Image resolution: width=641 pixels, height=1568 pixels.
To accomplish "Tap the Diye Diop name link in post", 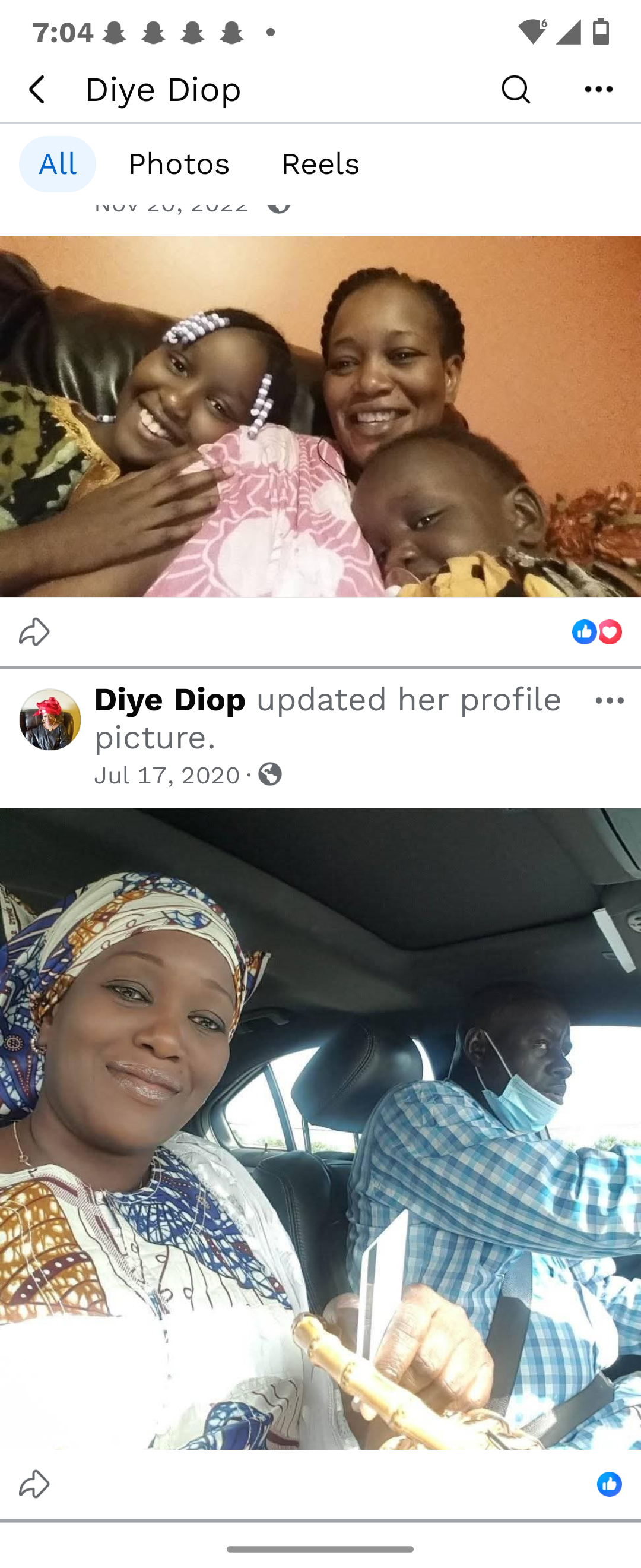I will pos(170,700).
